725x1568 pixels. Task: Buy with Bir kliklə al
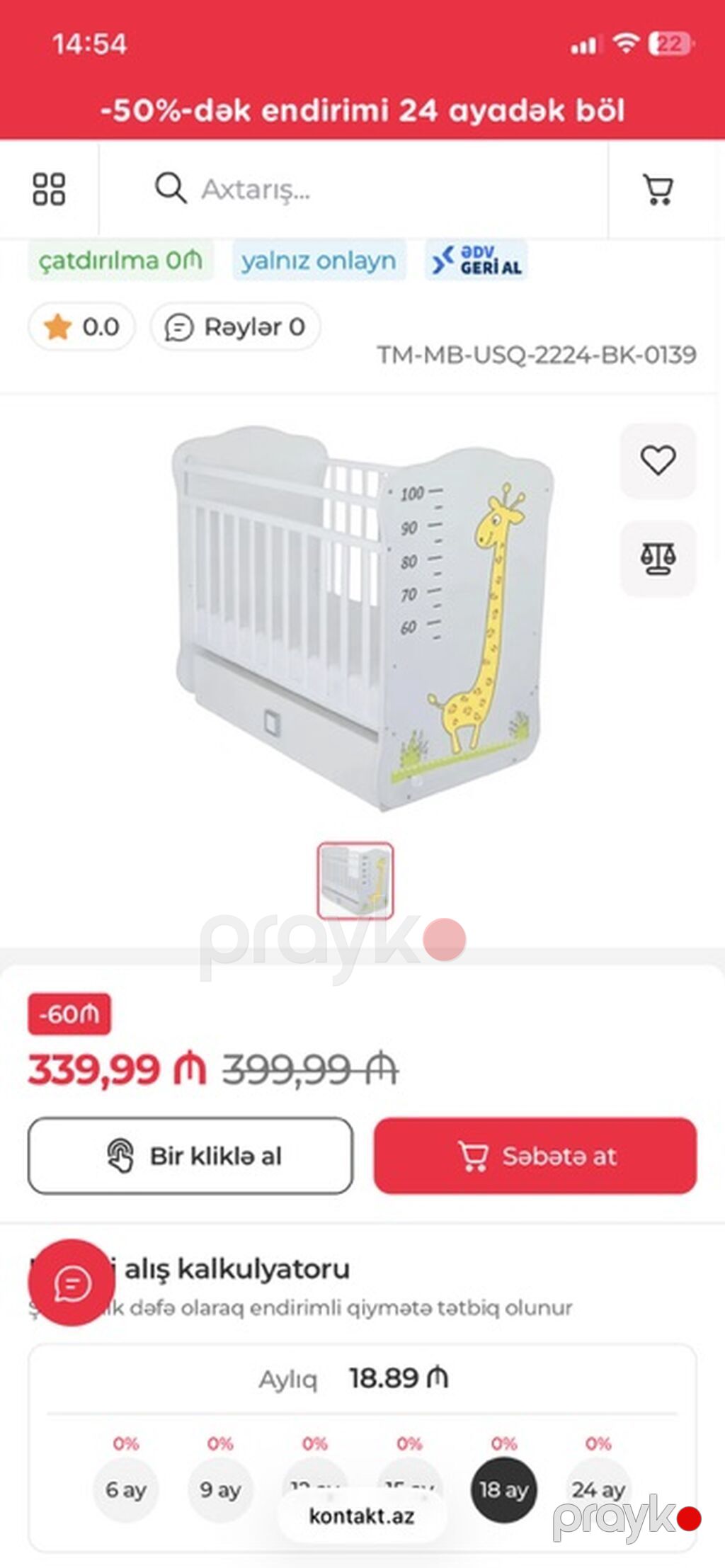(190, 1156)
